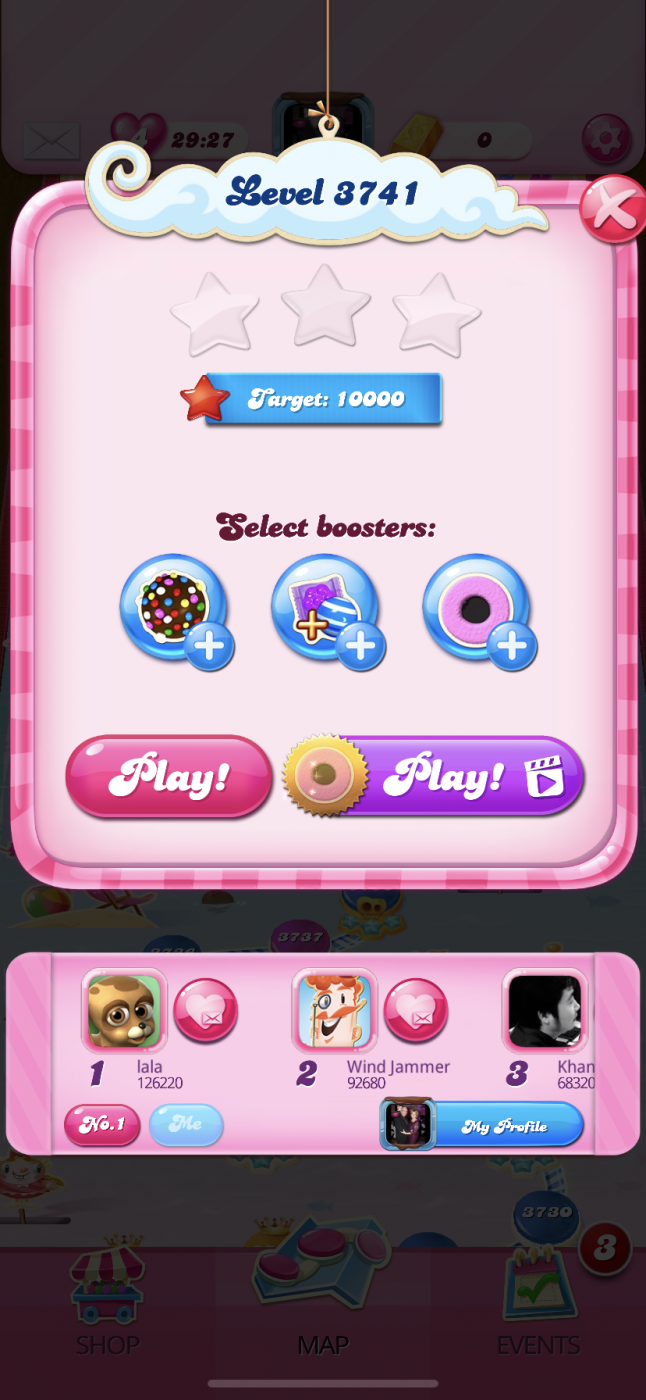This screenshot has height=1400, width=646.
Task: Send a life to Wind Jammer
Action: click(415, 1011)
